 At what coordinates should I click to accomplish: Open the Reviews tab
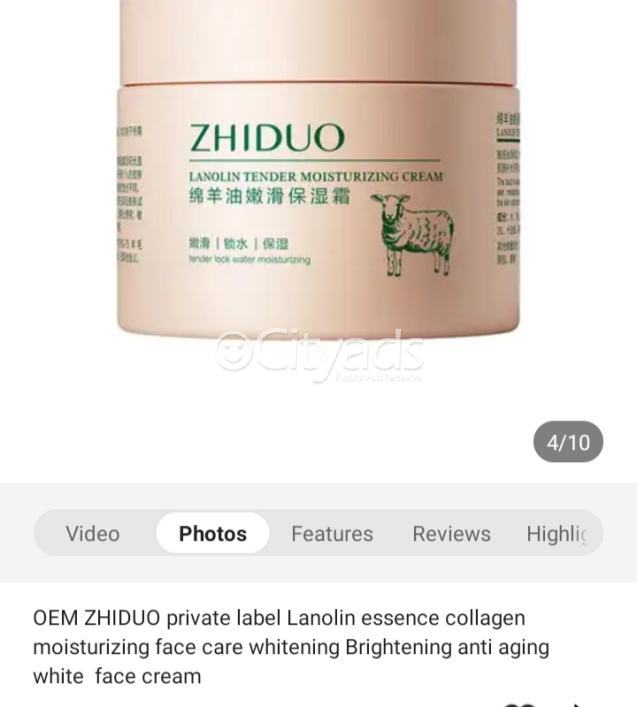pos(451,533)
